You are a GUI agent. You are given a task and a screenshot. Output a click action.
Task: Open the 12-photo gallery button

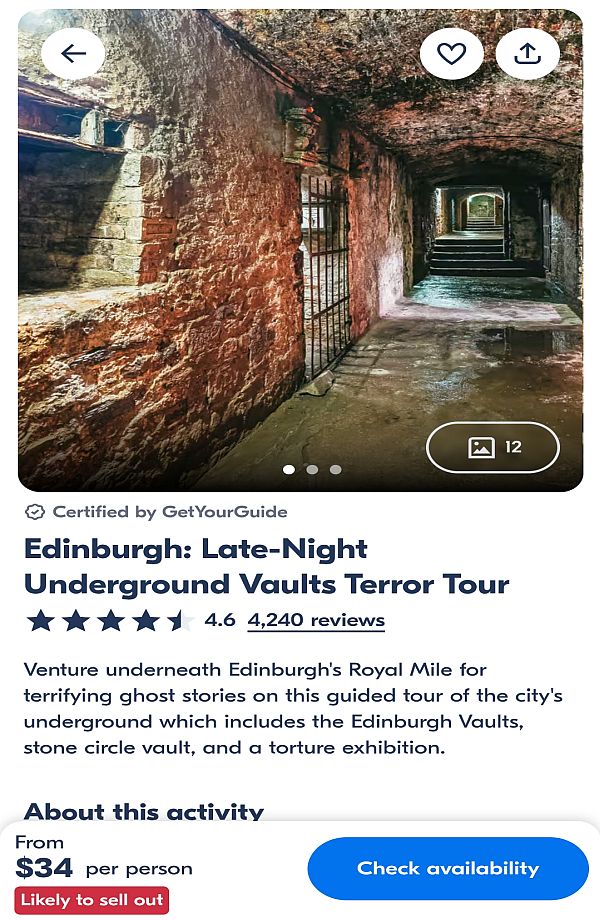coord(493,448)
